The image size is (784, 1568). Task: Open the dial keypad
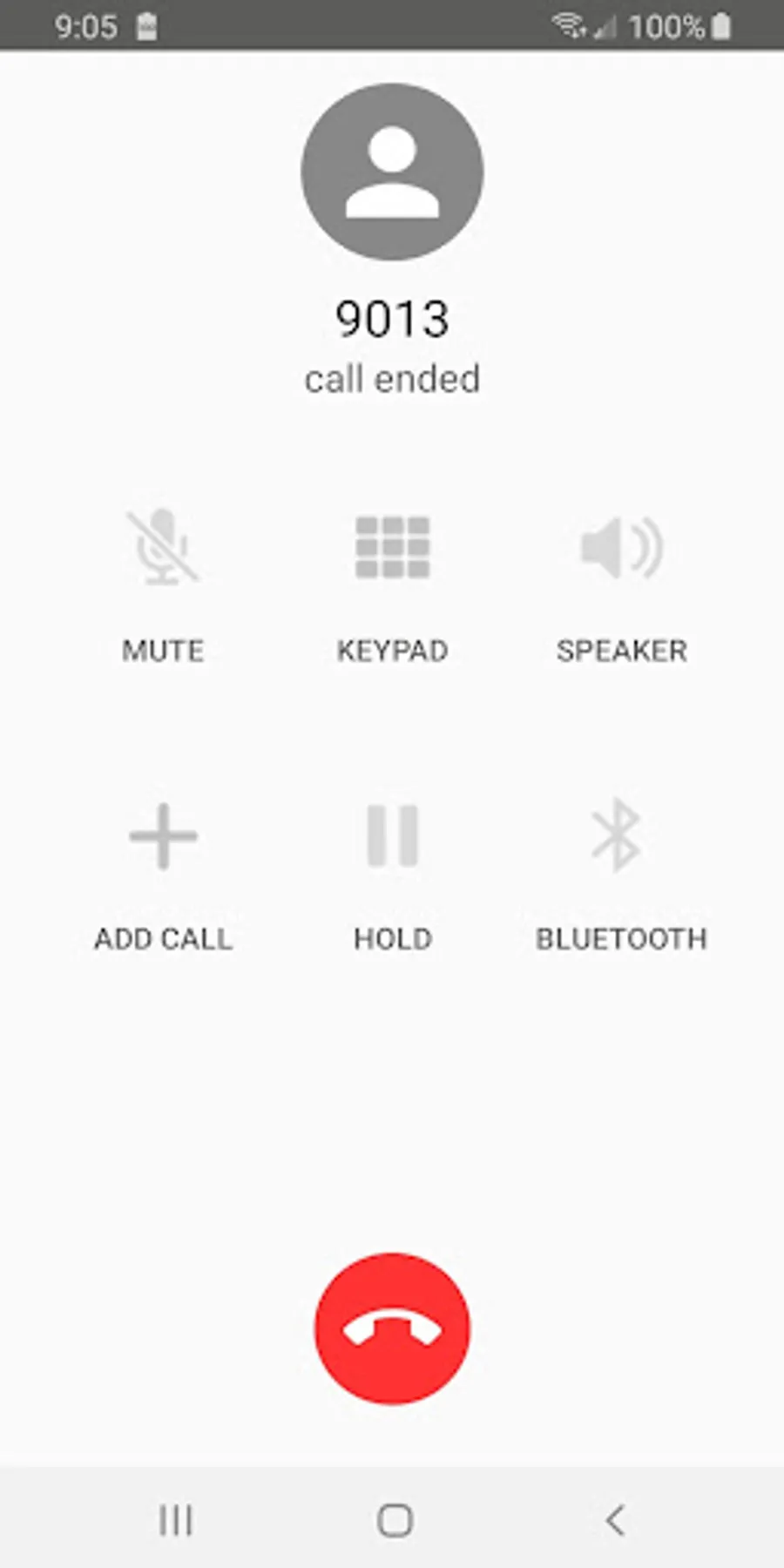click(x=392, y=549)
